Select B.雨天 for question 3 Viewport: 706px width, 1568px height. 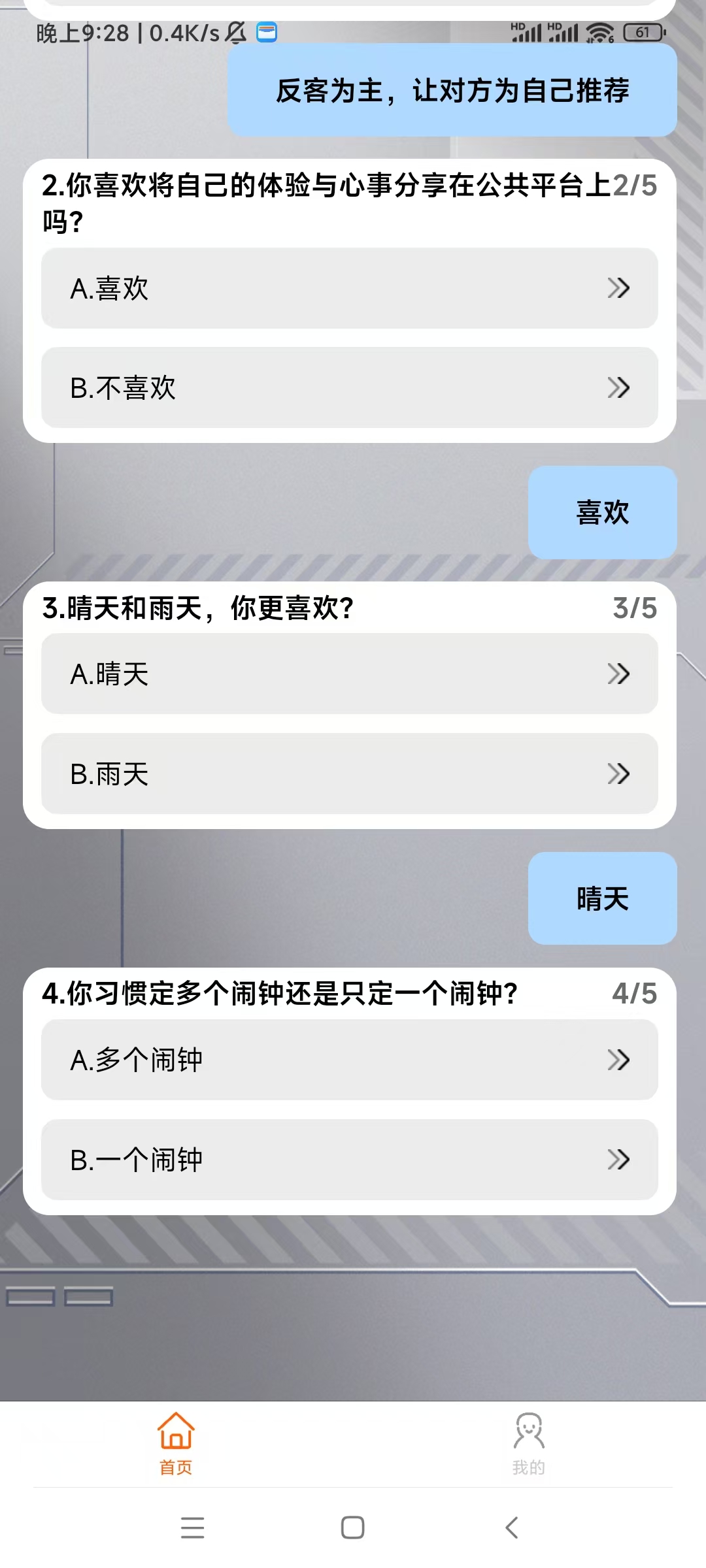click(349, 774)
